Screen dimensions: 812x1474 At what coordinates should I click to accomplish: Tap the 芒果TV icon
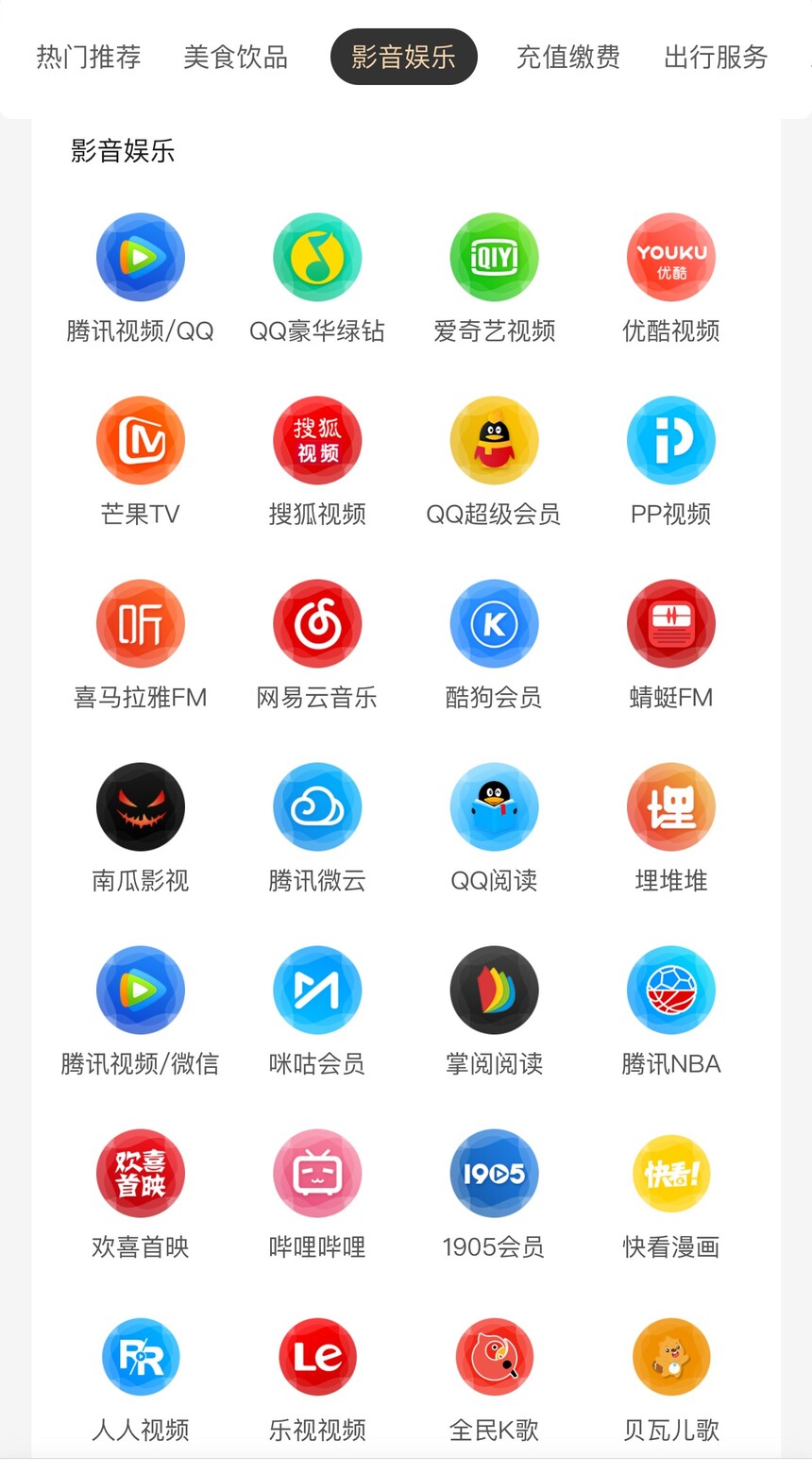click(x=140, y=441)
